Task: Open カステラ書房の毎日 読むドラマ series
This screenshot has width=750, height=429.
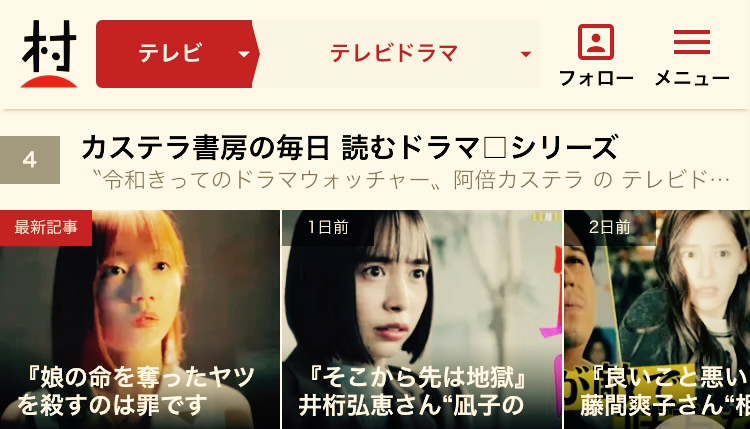Action: pos(350,147)
